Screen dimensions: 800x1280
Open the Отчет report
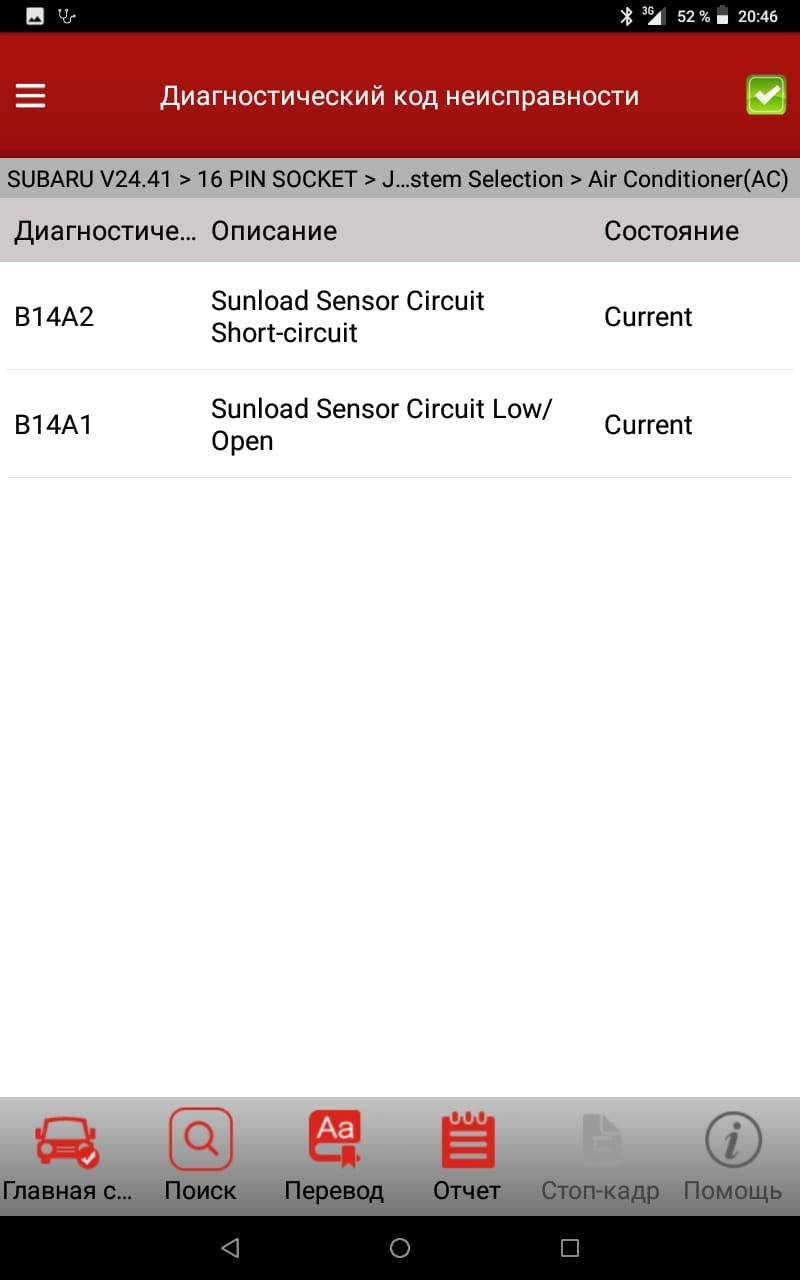pyautogui.click(x=467, y=1157)
